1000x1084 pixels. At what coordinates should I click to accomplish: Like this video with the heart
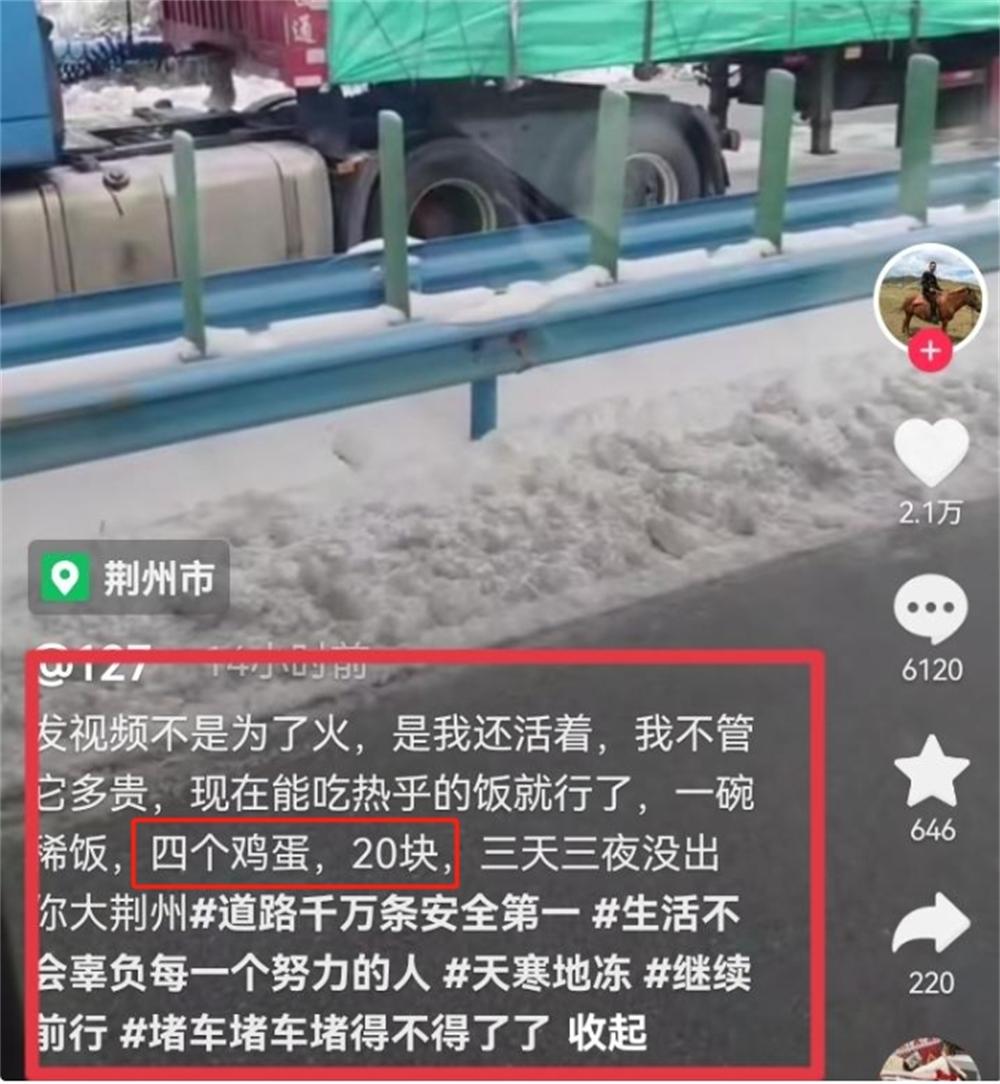point(931,453)
